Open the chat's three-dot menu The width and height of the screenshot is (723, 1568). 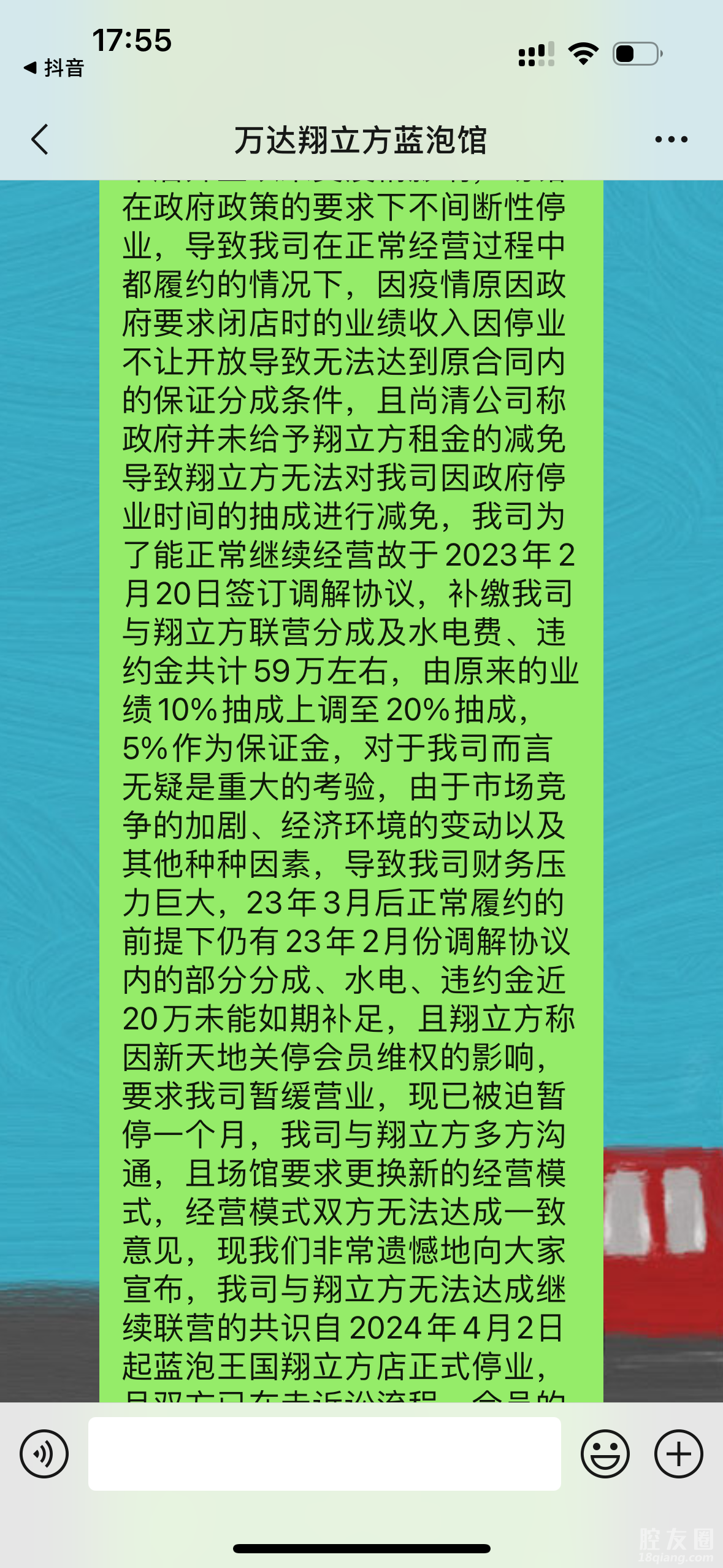coord(671,140)
